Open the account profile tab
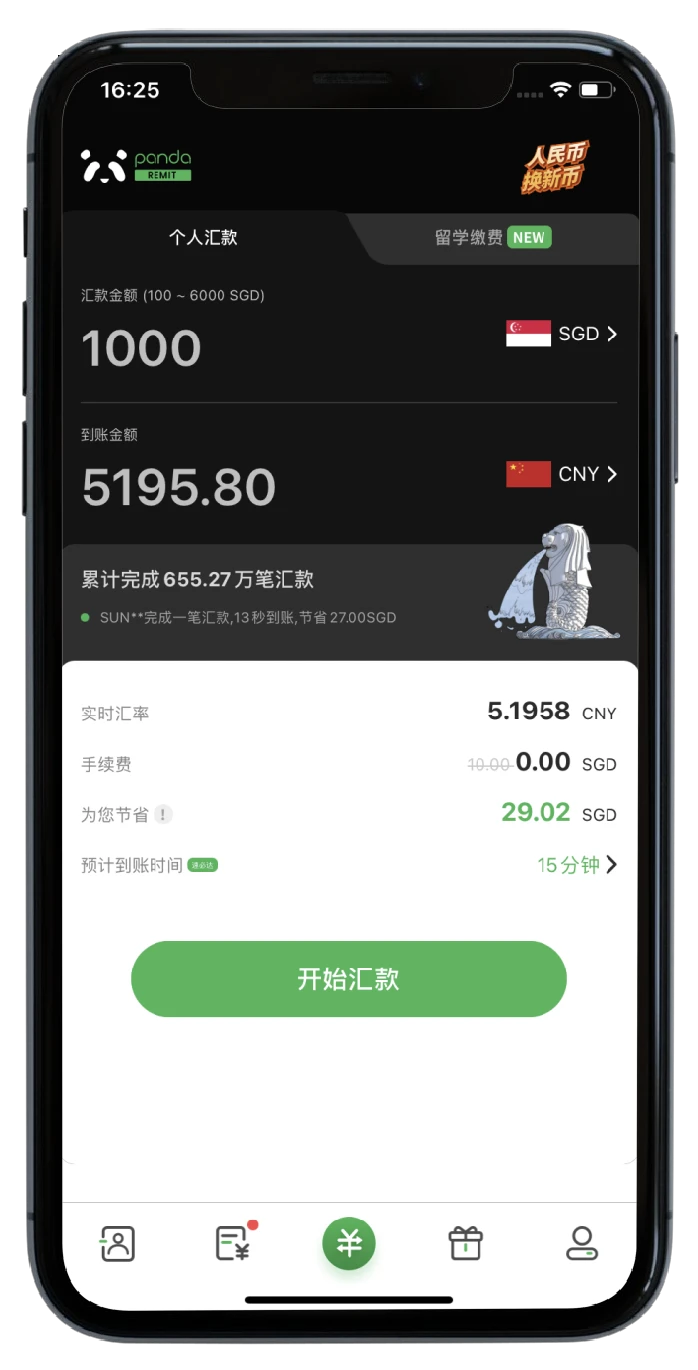The image size is (698, 1370). tap(581, 1244)
